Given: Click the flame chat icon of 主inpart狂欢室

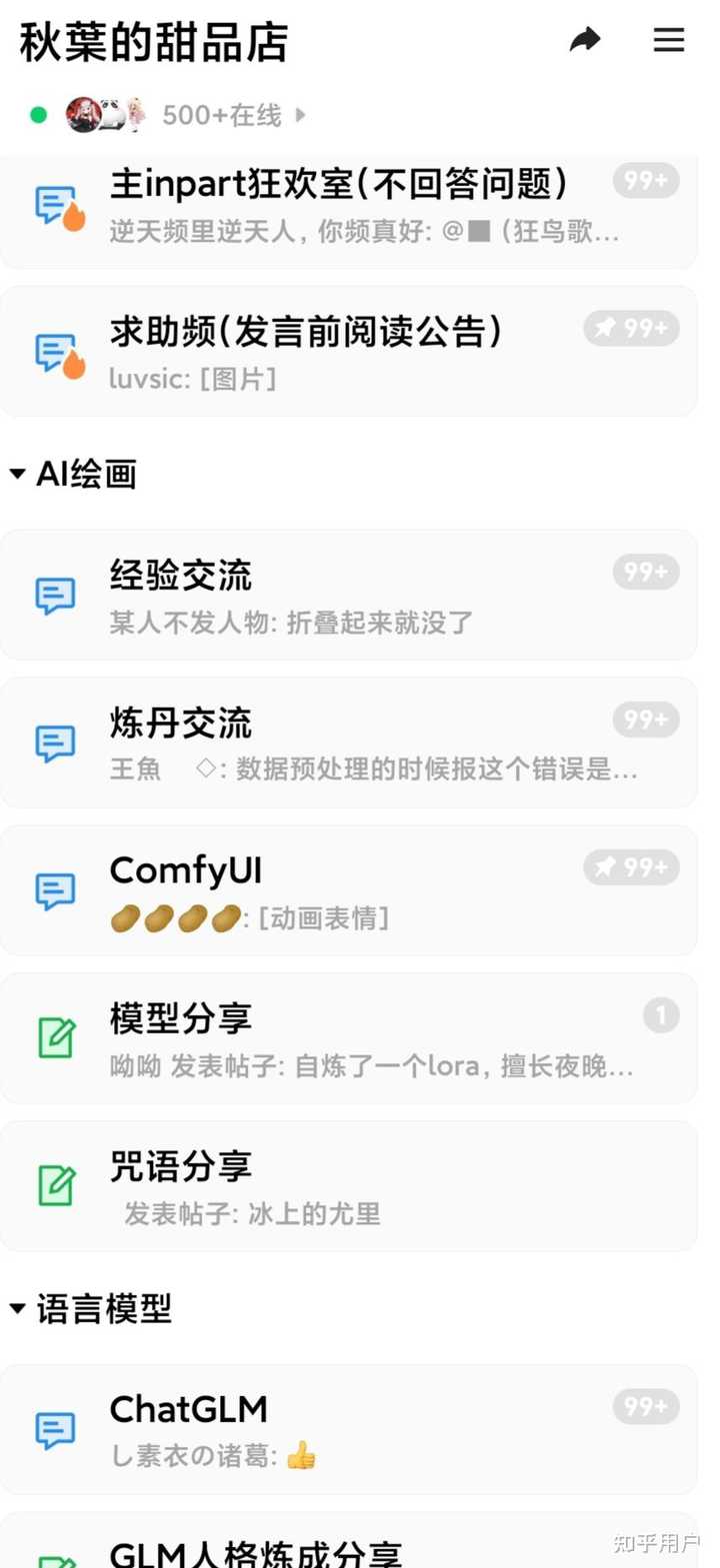Looking at the screenshot, I should coord(57,205).
